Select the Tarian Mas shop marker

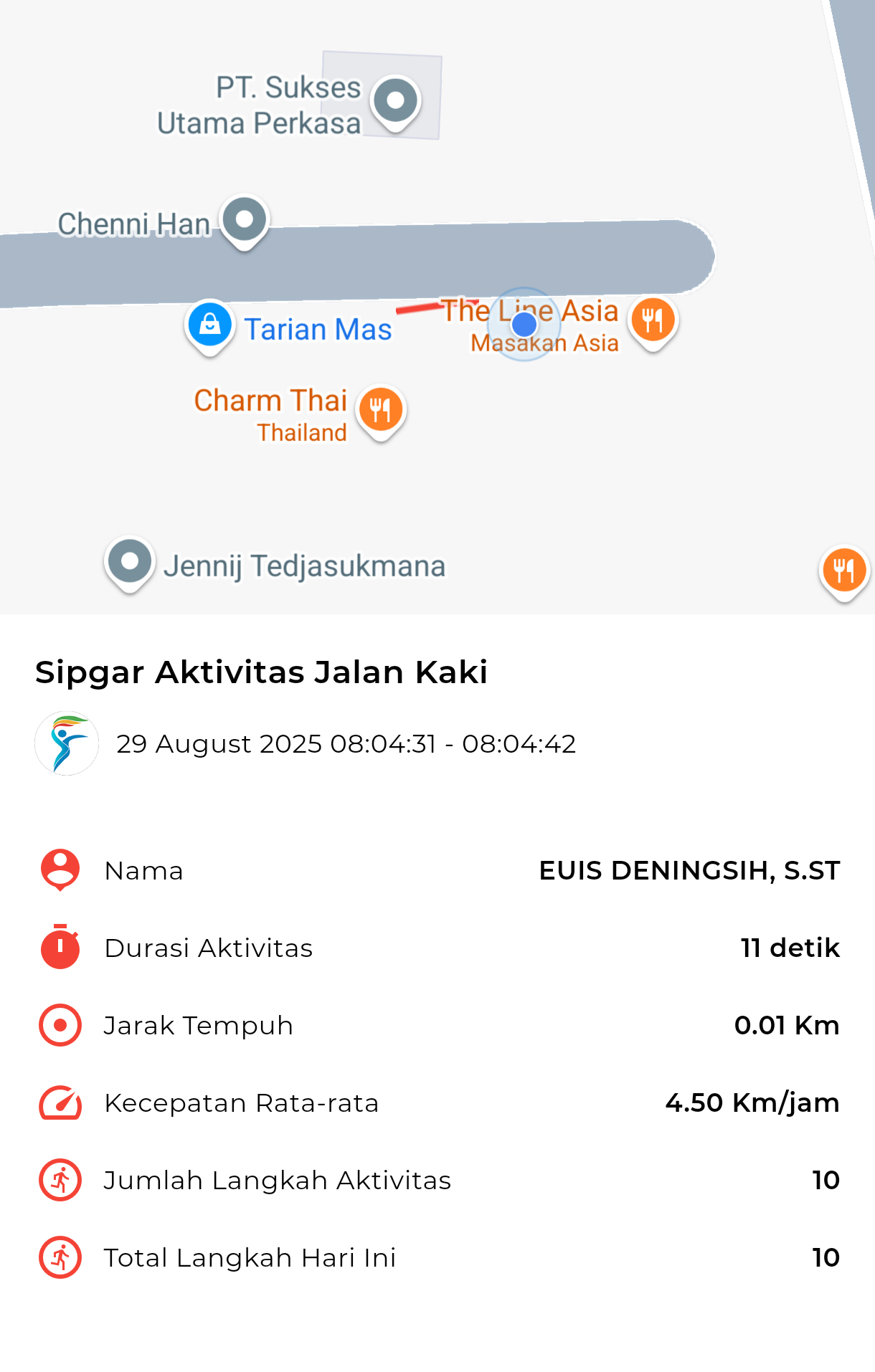(209, 325)
